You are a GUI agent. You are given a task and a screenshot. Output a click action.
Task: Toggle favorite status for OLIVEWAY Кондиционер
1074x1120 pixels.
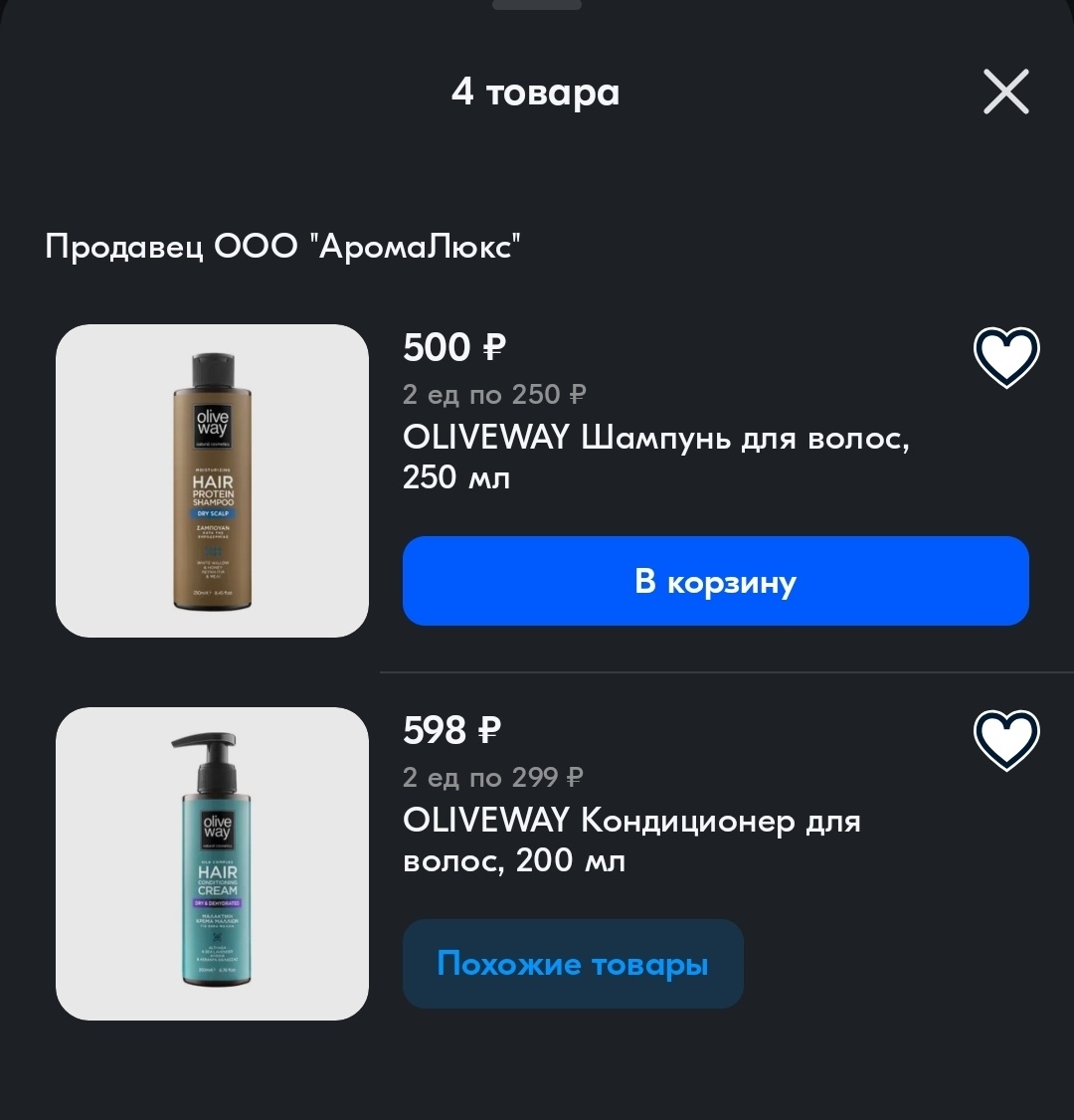(x=1006, y=740)
